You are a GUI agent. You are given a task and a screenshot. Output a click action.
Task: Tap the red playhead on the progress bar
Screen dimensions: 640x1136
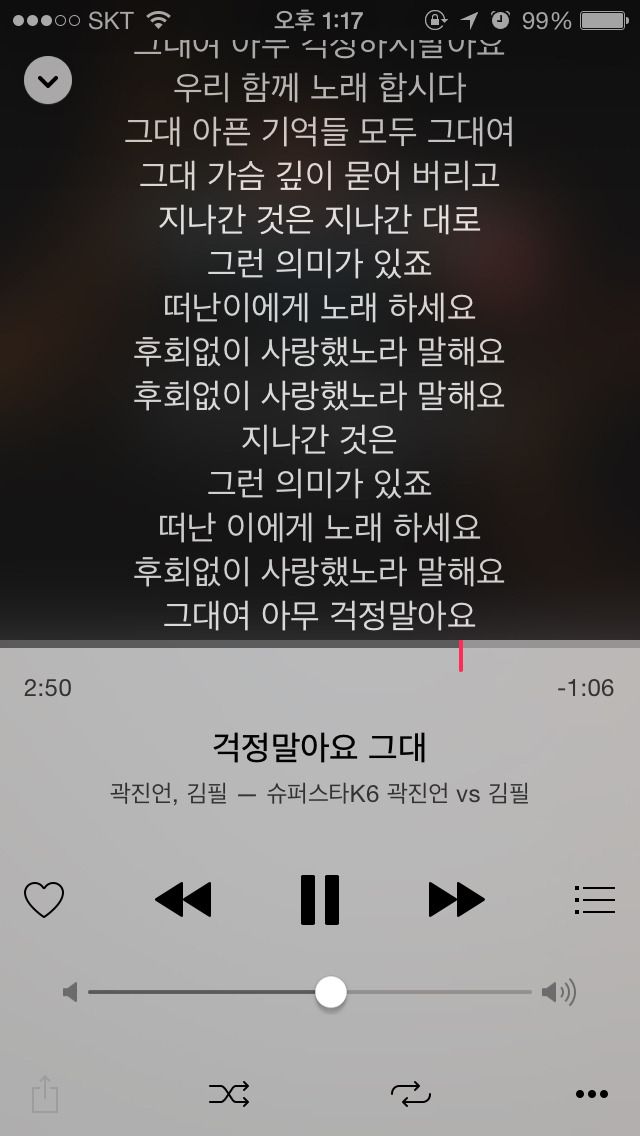[460, 656]
